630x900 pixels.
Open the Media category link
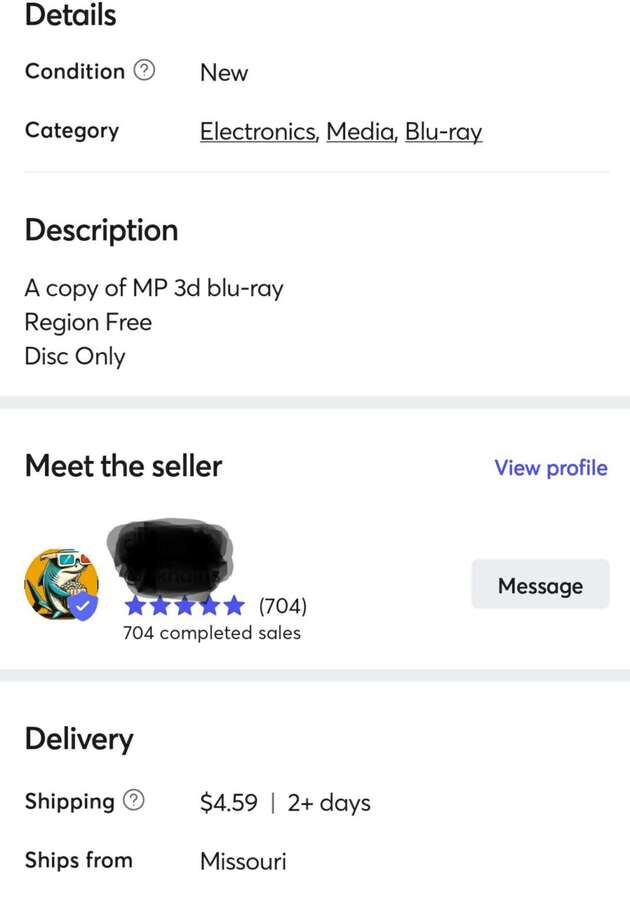(361, 132)
